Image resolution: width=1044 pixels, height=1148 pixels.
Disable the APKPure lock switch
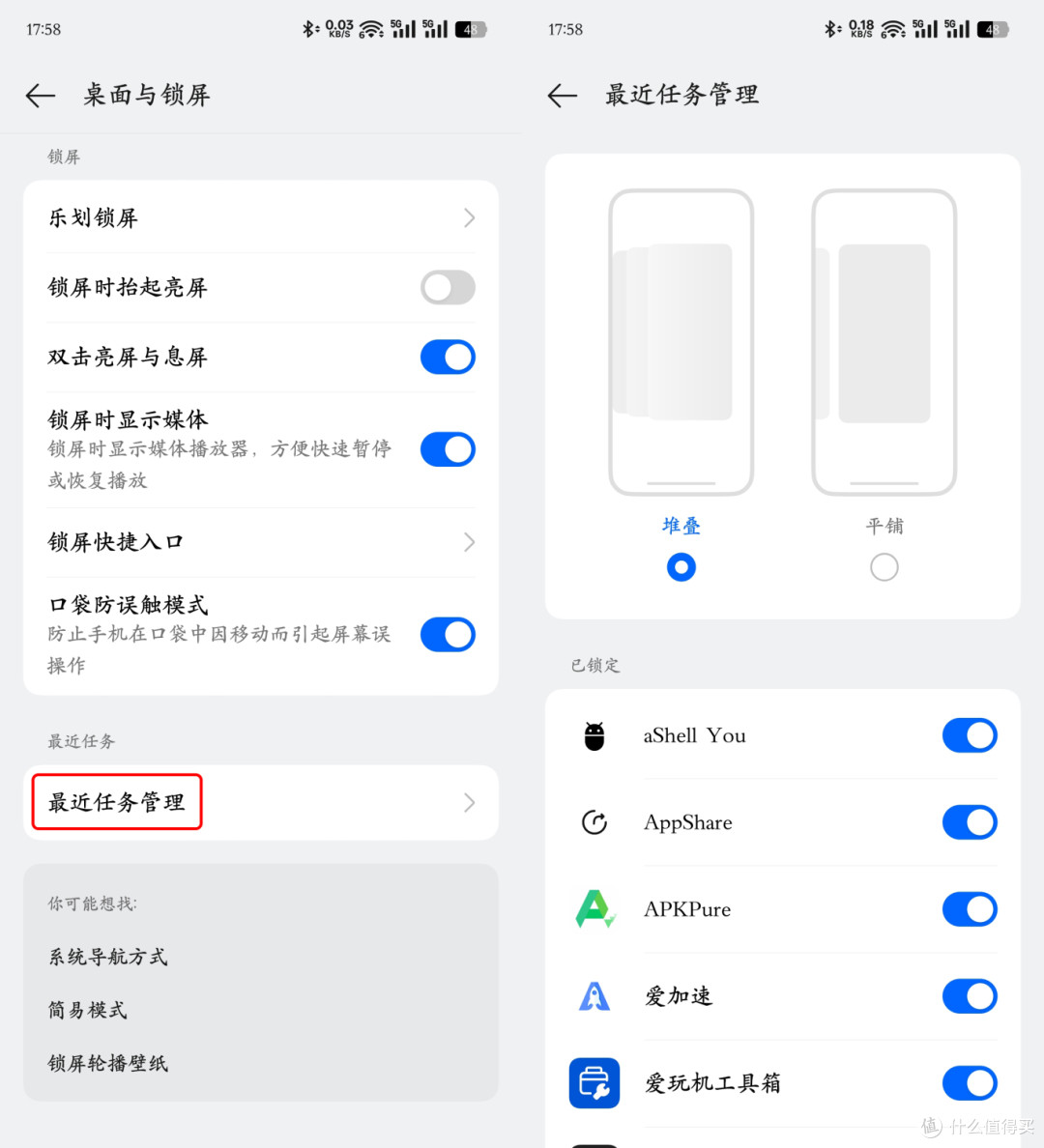[970, 909]
